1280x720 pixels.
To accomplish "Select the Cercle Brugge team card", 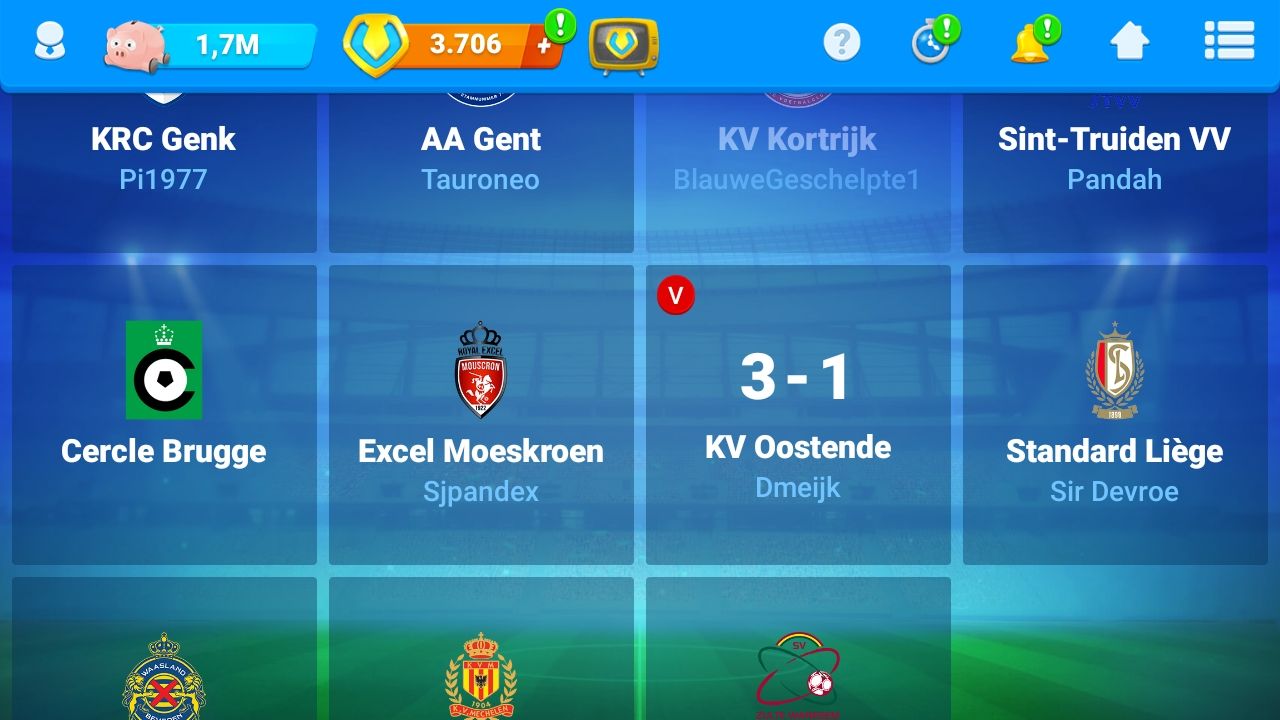I will (x=164, y=415).
